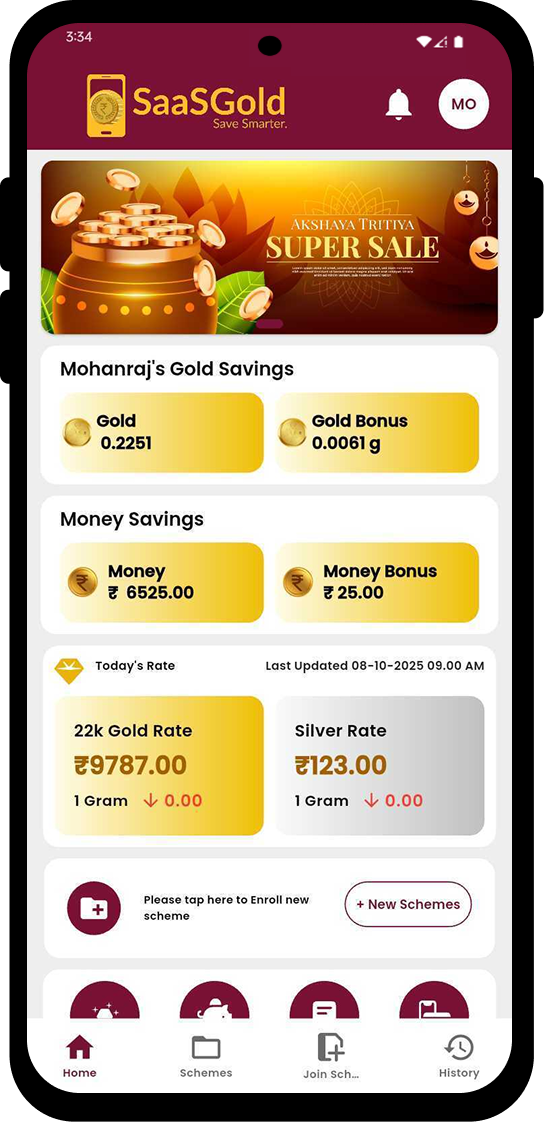Switch to the Schemes tab
The image size is (544, 1122).
tap(206, 1056)
